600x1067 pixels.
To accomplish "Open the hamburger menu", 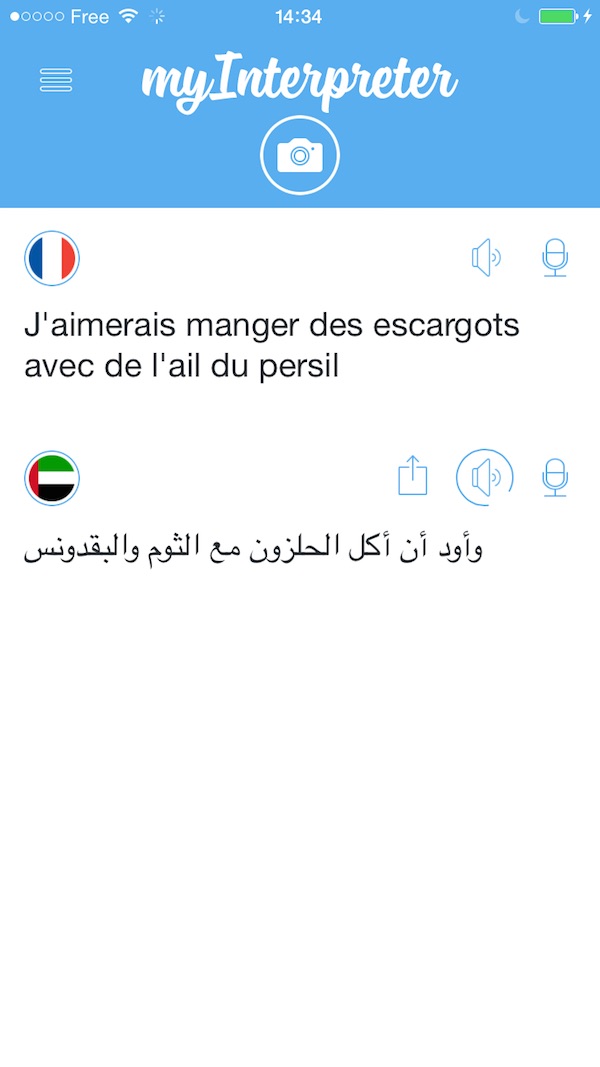I will tap(56, 80).
